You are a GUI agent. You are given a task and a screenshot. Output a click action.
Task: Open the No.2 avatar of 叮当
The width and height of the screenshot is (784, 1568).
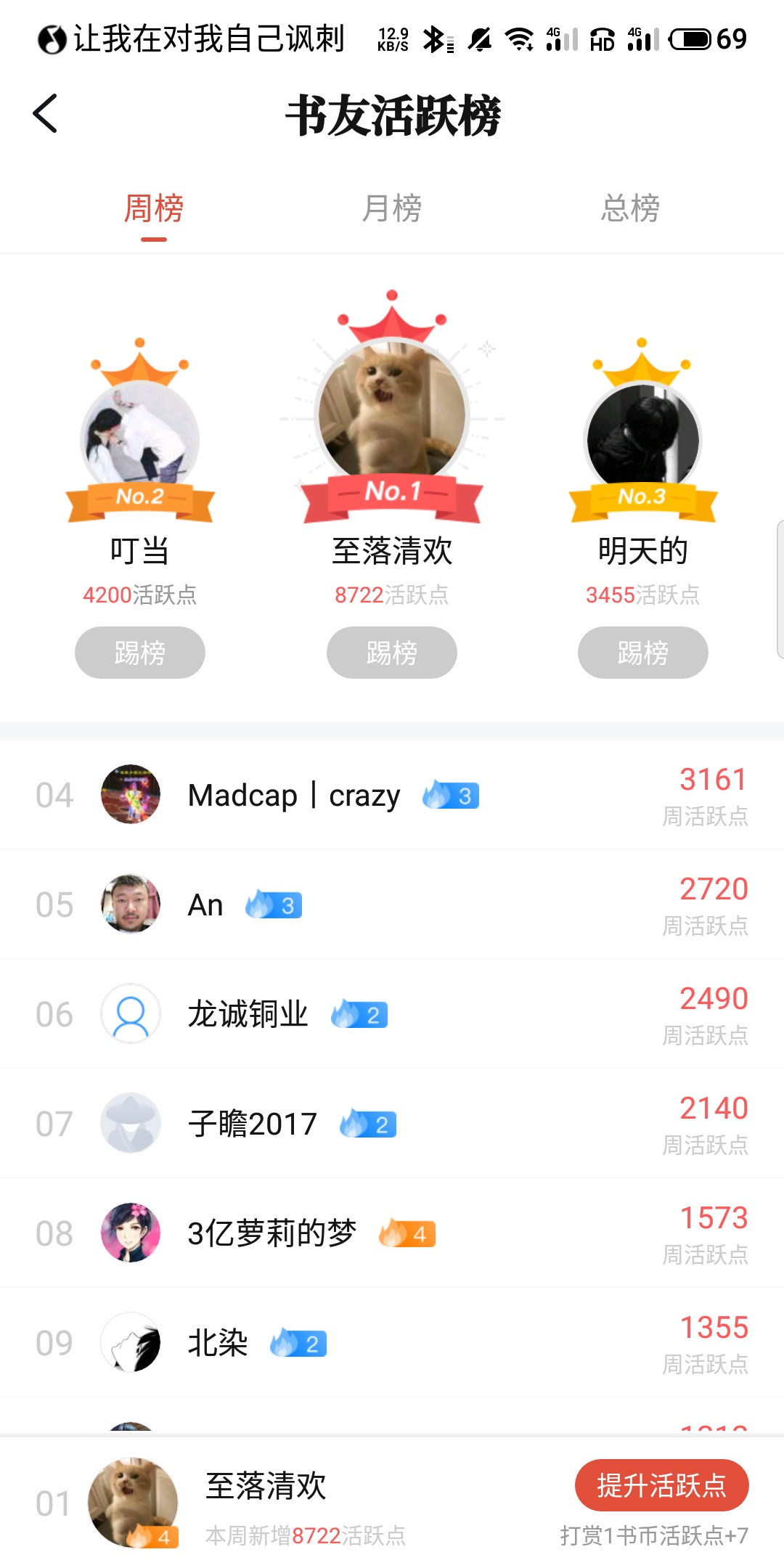point(140,436)
